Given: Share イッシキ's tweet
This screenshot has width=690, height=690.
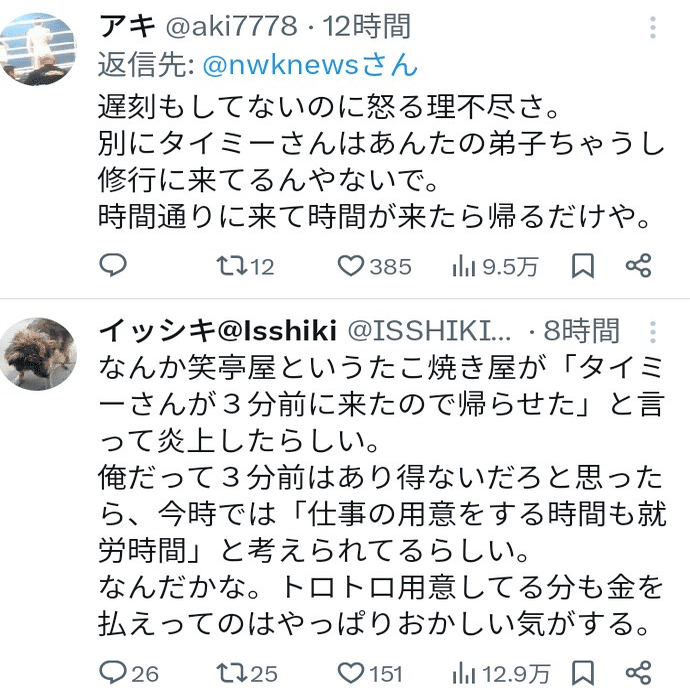Looking at the screenshot, I should (x=638, y=673).
